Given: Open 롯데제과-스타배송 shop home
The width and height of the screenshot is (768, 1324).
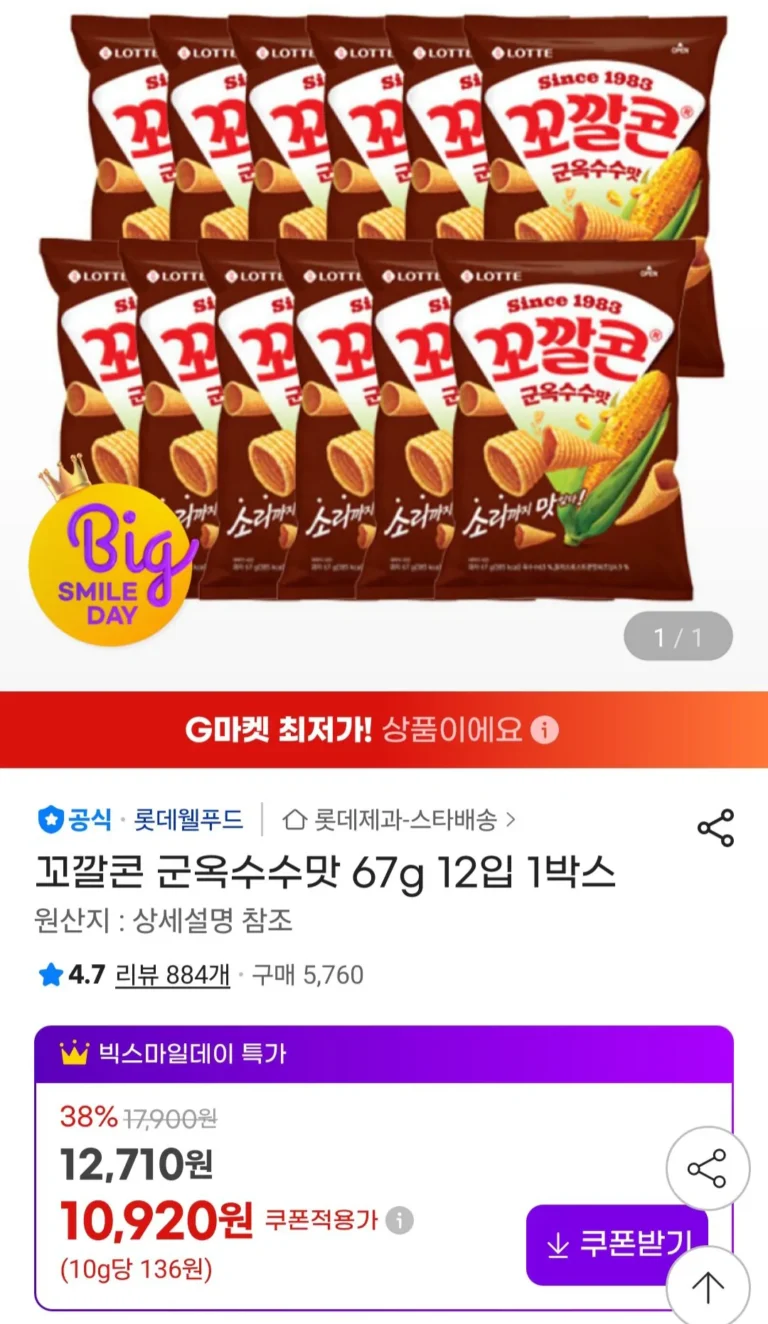Looking at the screenshot, I should (x=400, y=820).
